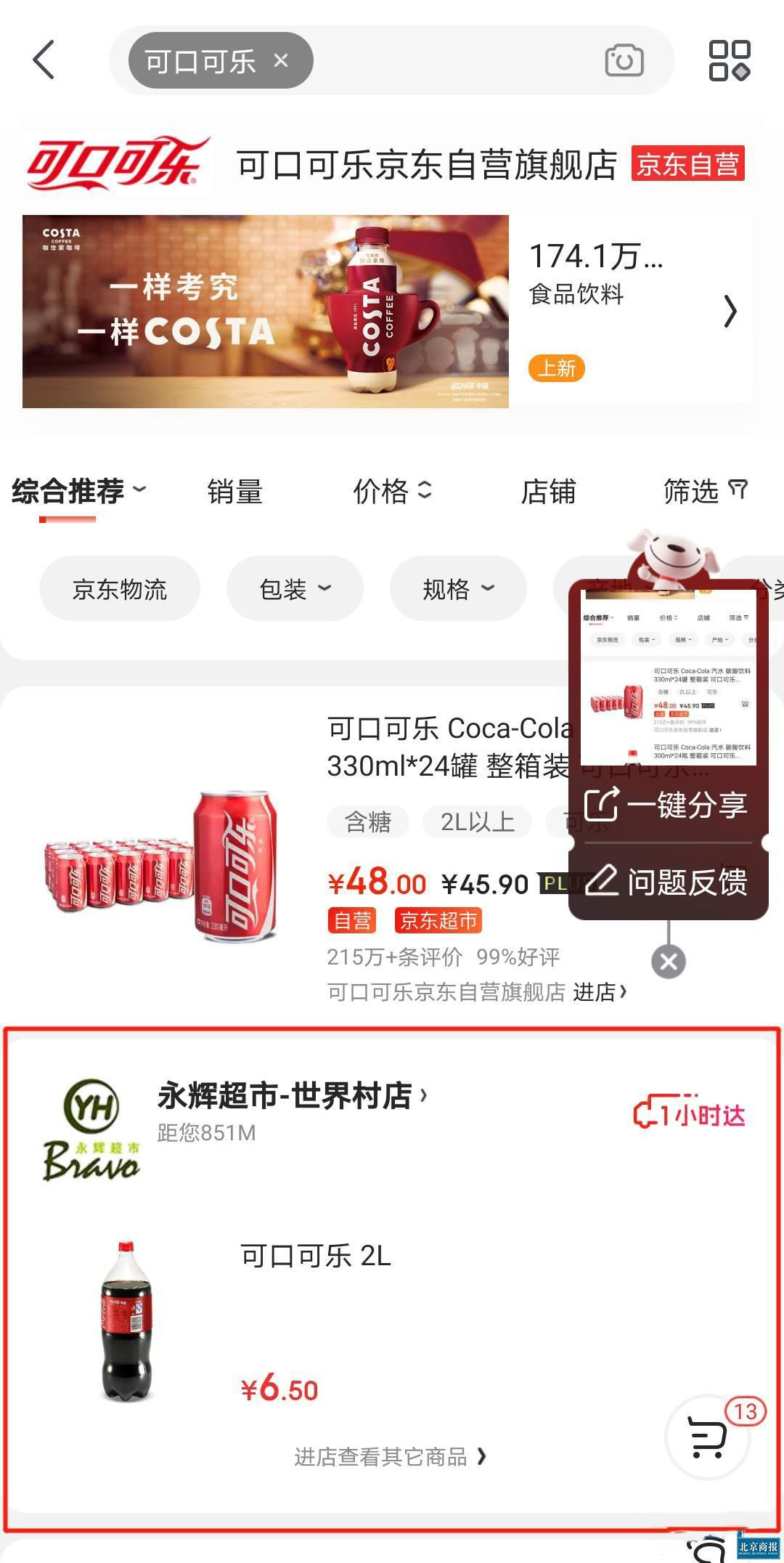
Task: Go back using the arrow
Action: point(44,60)
